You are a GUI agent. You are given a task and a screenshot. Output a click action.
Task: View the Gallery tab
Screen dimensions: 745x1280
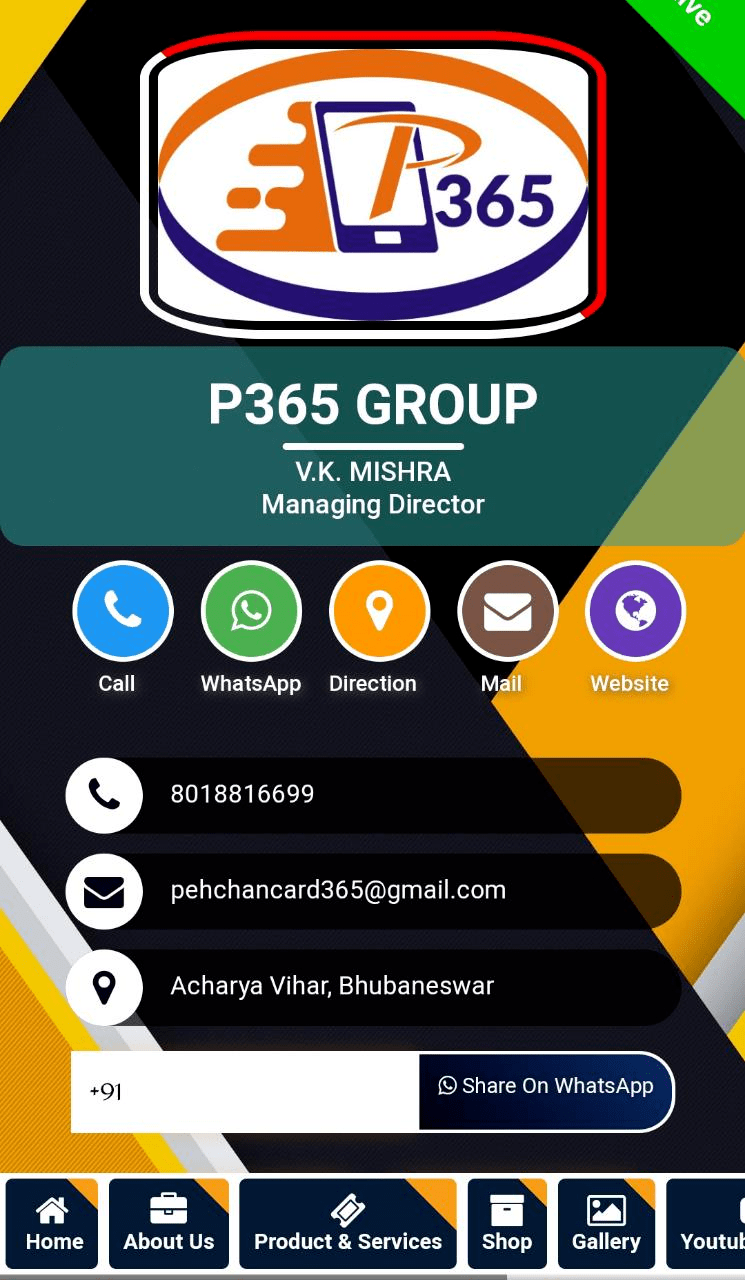[x=606, y=1224]
